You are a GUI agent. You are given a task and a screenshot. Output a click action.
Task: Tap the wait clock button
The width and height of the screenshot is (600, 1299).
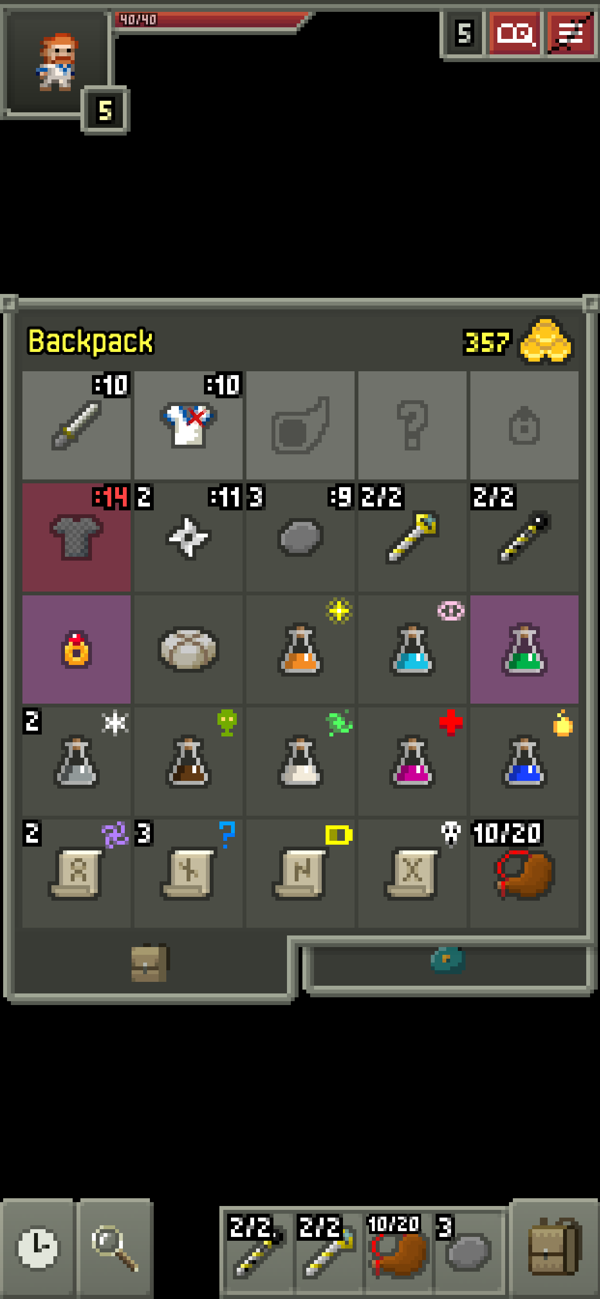(38, 1247)
